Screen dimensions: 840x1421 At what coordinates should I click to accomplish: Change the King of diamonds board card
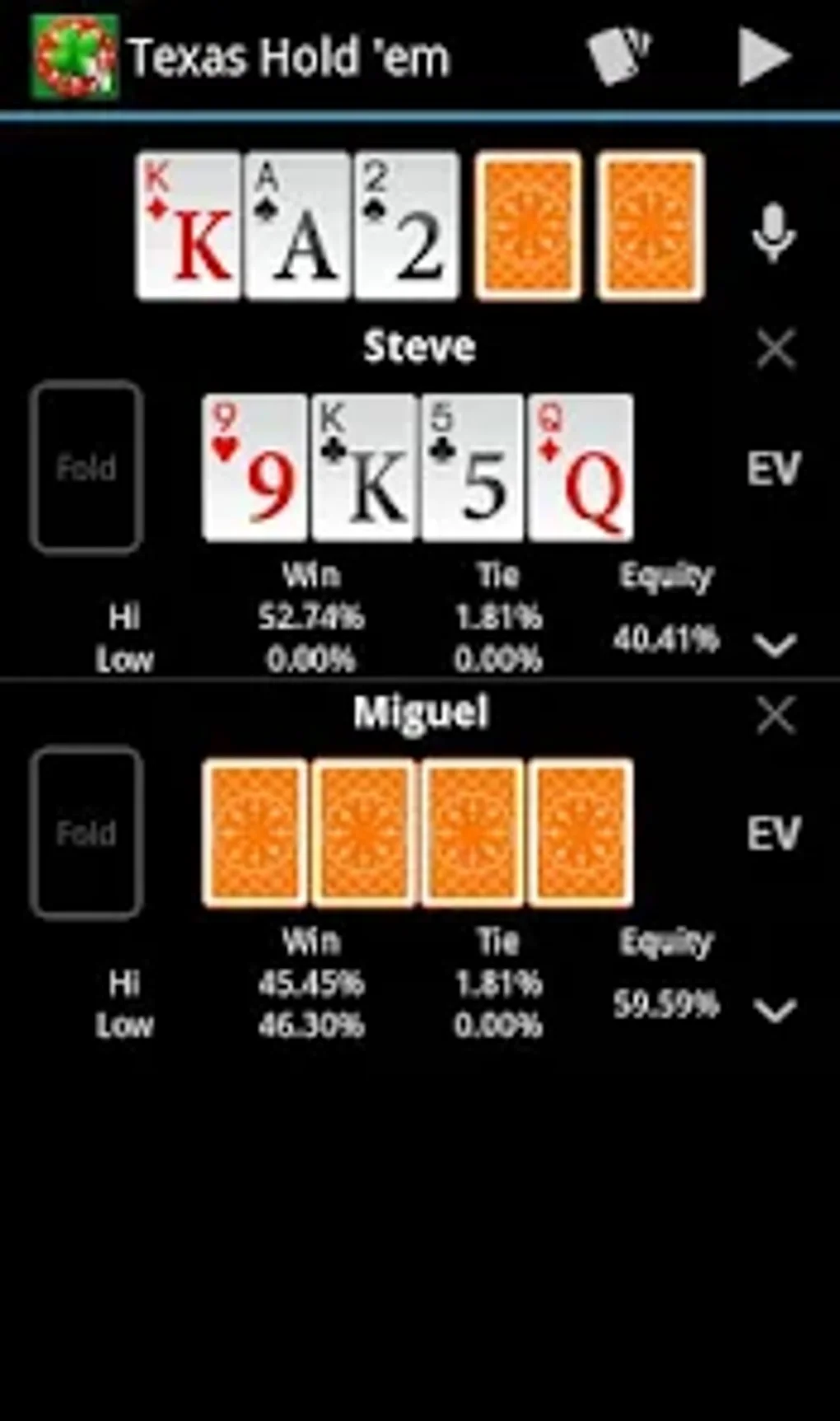(189, 226)
